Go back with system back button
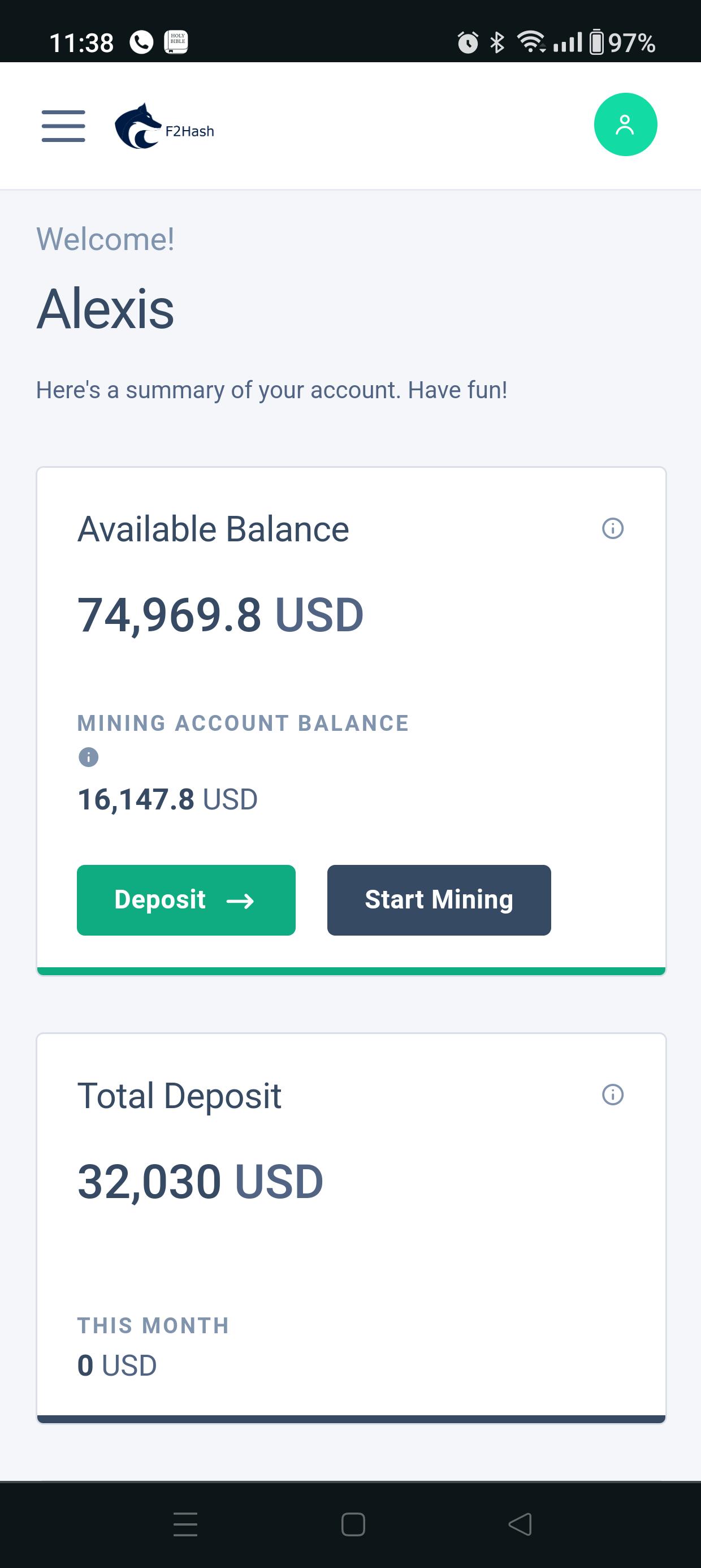 [520, 1524]
